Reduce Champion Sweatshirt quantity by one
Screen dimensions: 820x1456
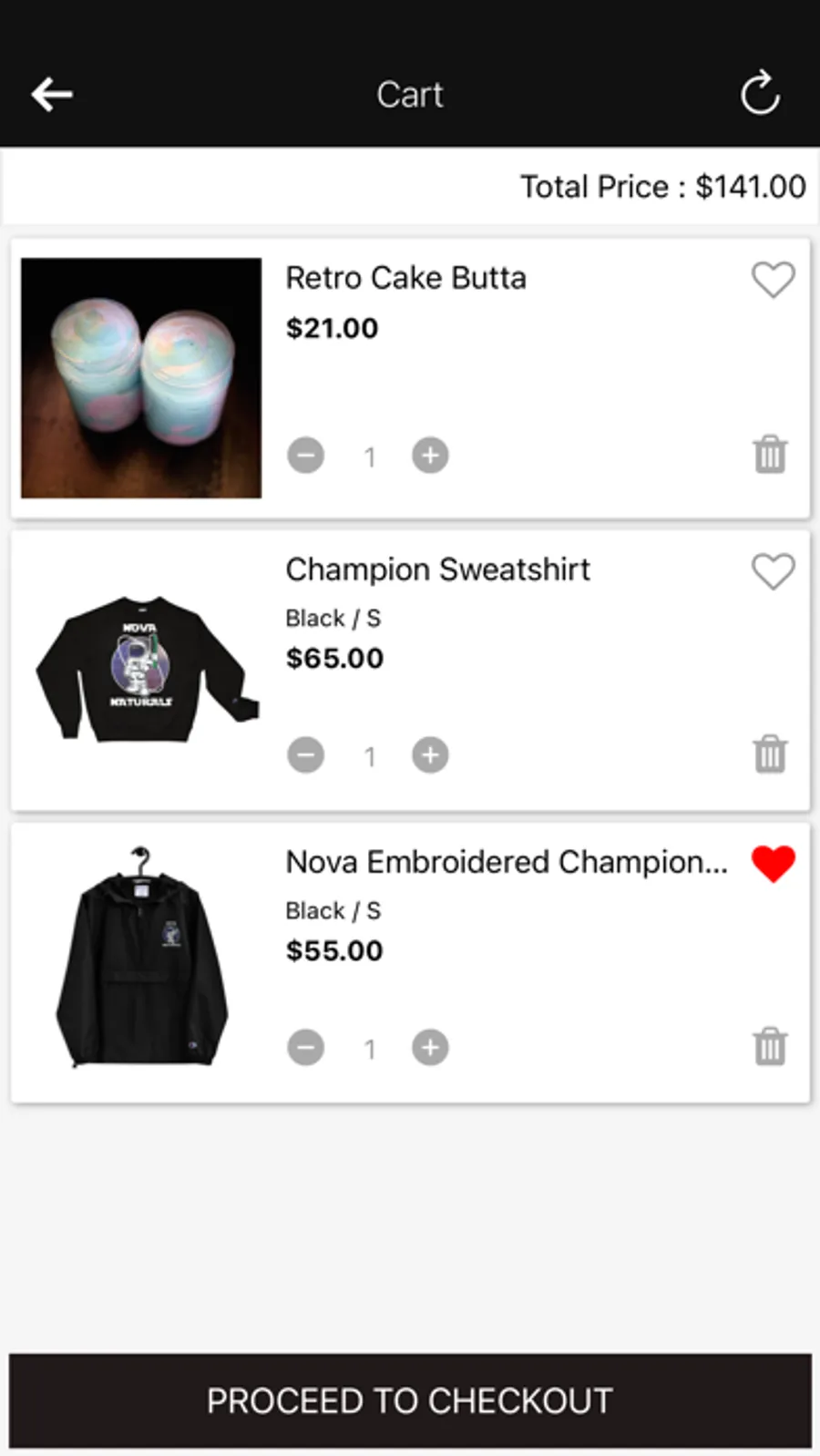[x=306, y=754]
